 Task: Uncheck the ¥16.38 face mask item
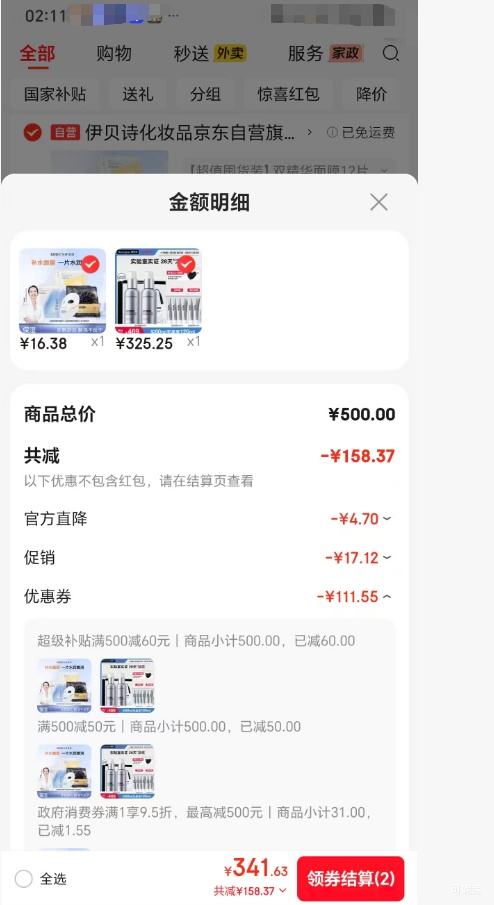[90, 264]
